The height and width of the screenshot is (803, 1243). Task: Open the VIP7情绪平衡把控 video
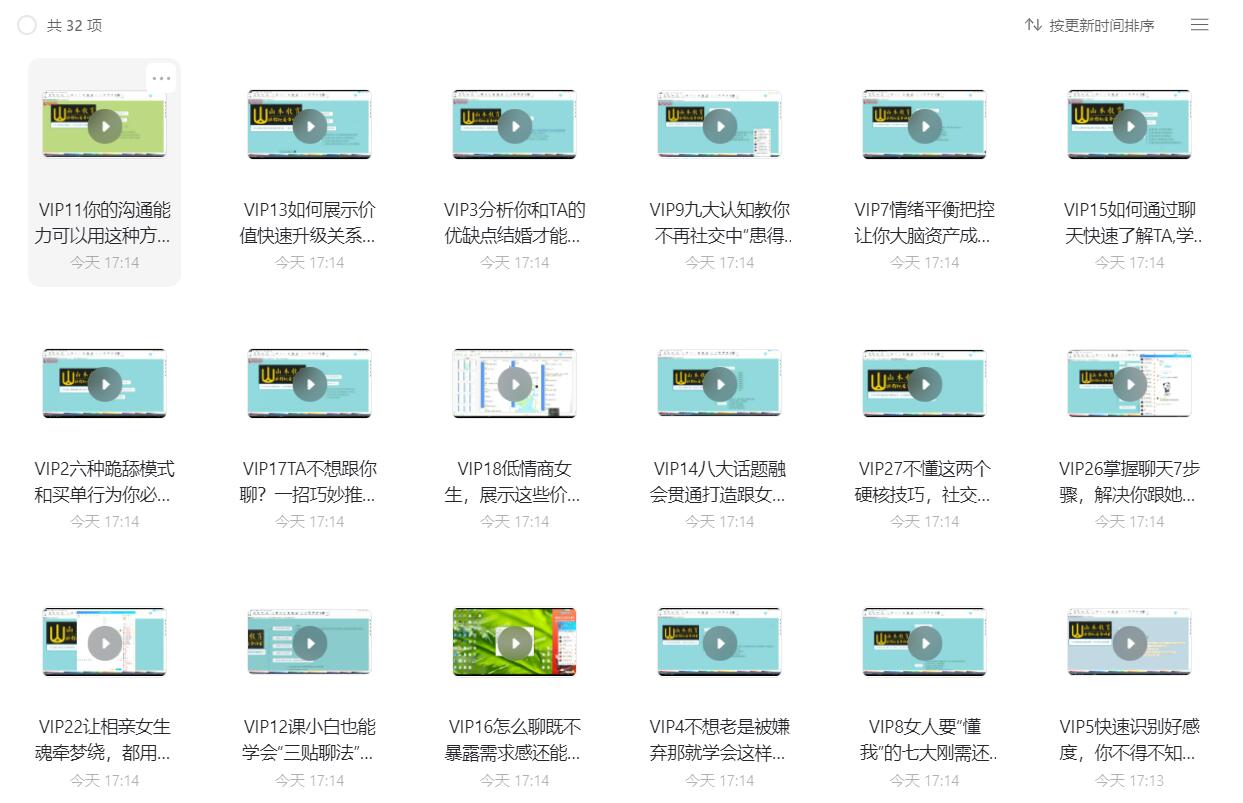click(x=924, y=126)
